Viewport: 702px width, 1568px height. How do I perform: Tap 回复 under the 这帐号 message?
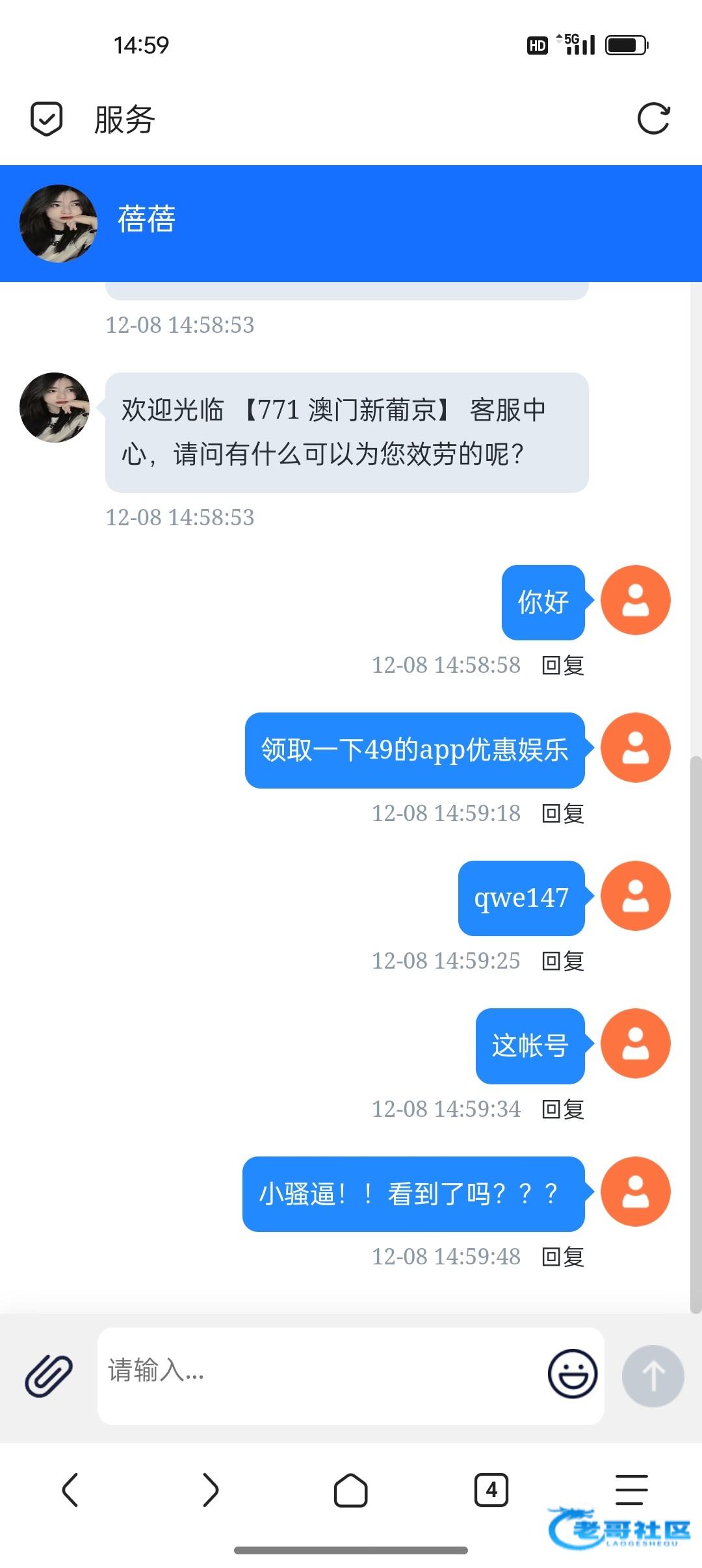pyautogui.click(x=563, y=1109)
